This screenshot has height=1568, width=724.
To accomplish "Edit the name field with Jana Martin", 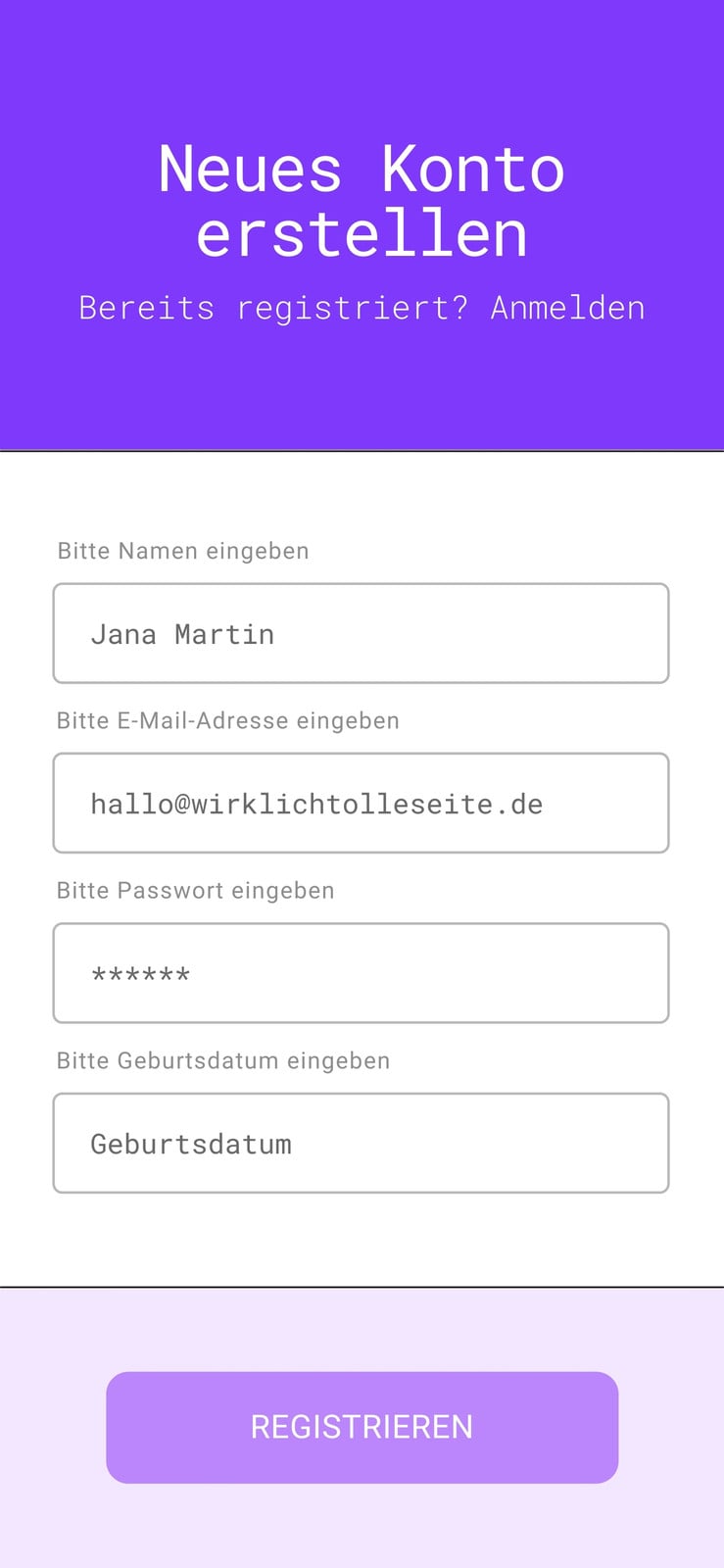I will [x=361, y=633].
